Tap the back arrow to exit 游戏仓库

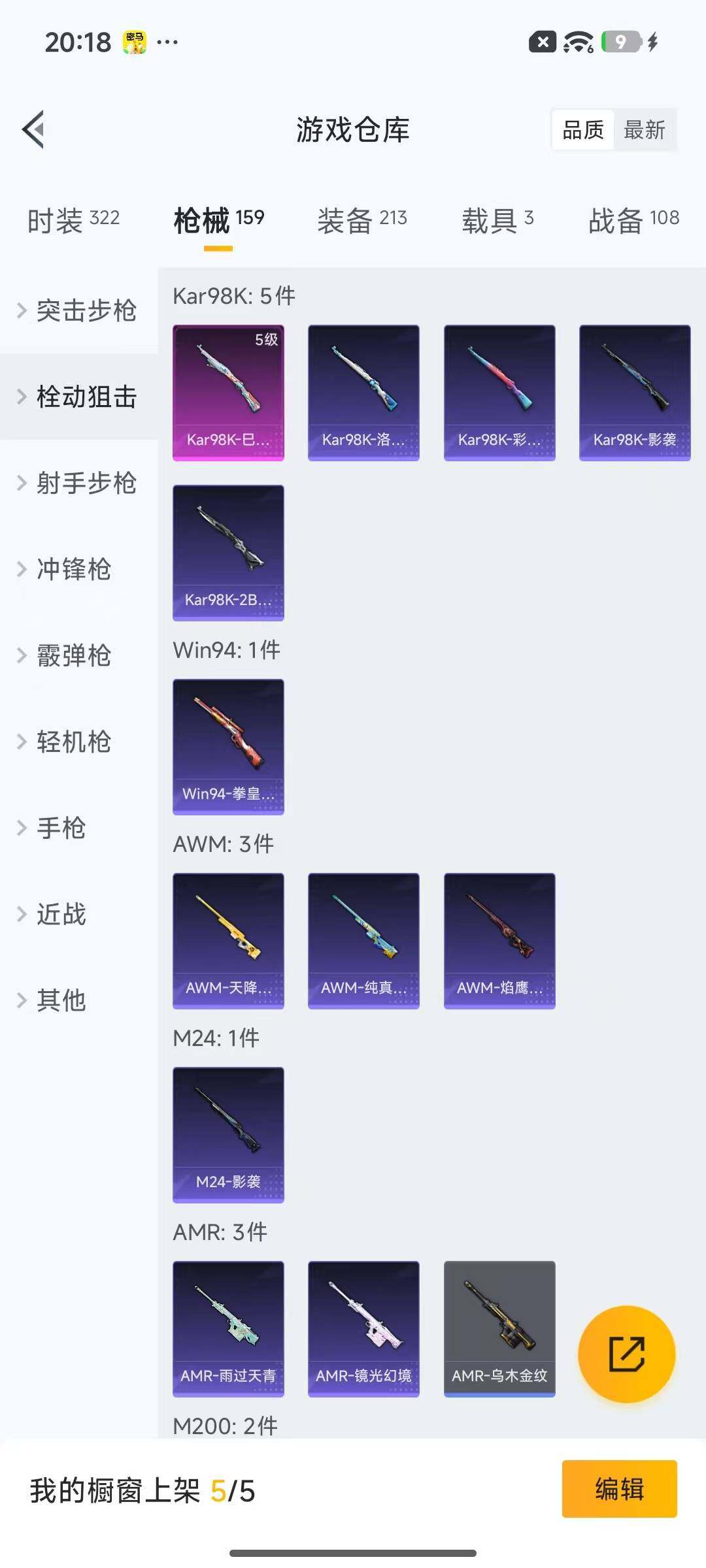[x=33, y=128]
